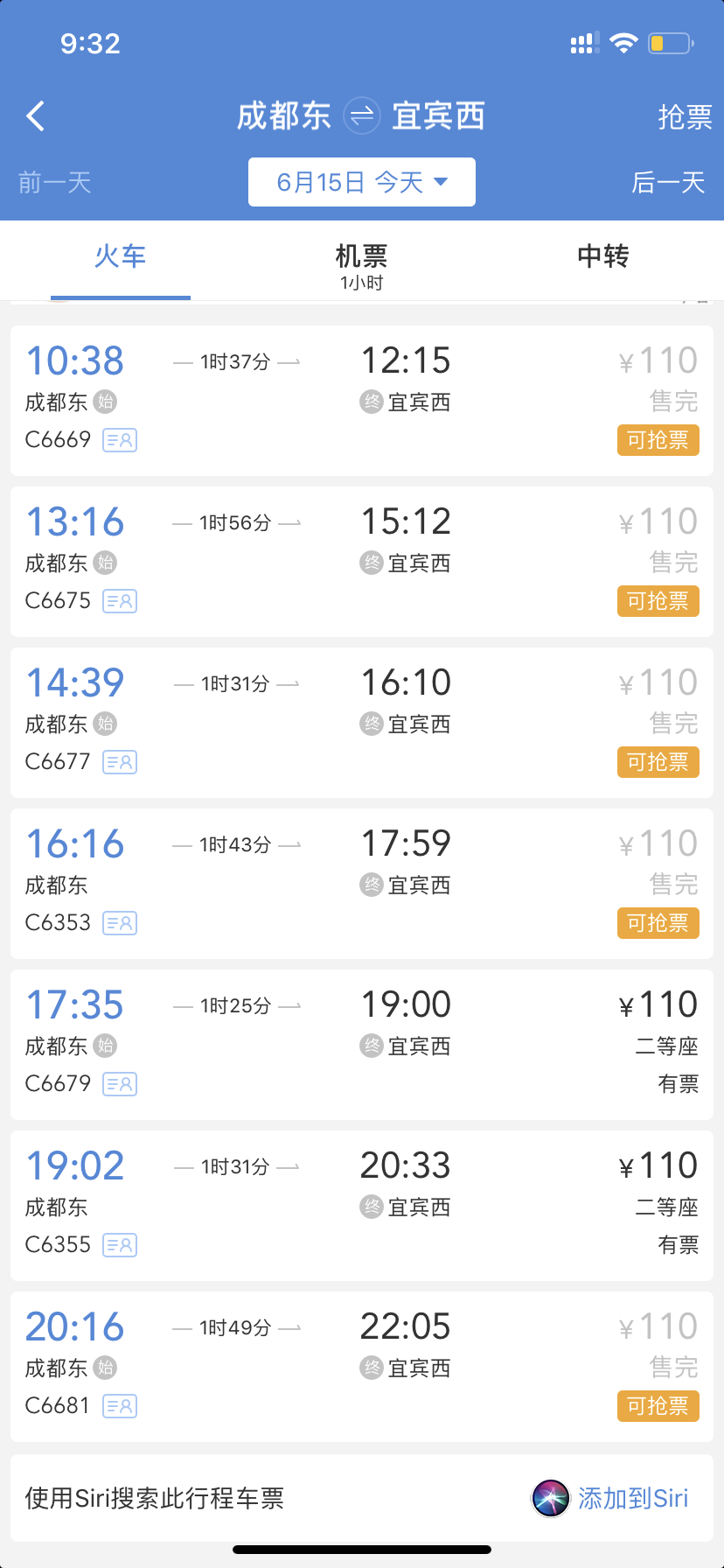The image size is (724, 1568).
Task: Switch to the 中转 tab
Action: tap(602, 256)
